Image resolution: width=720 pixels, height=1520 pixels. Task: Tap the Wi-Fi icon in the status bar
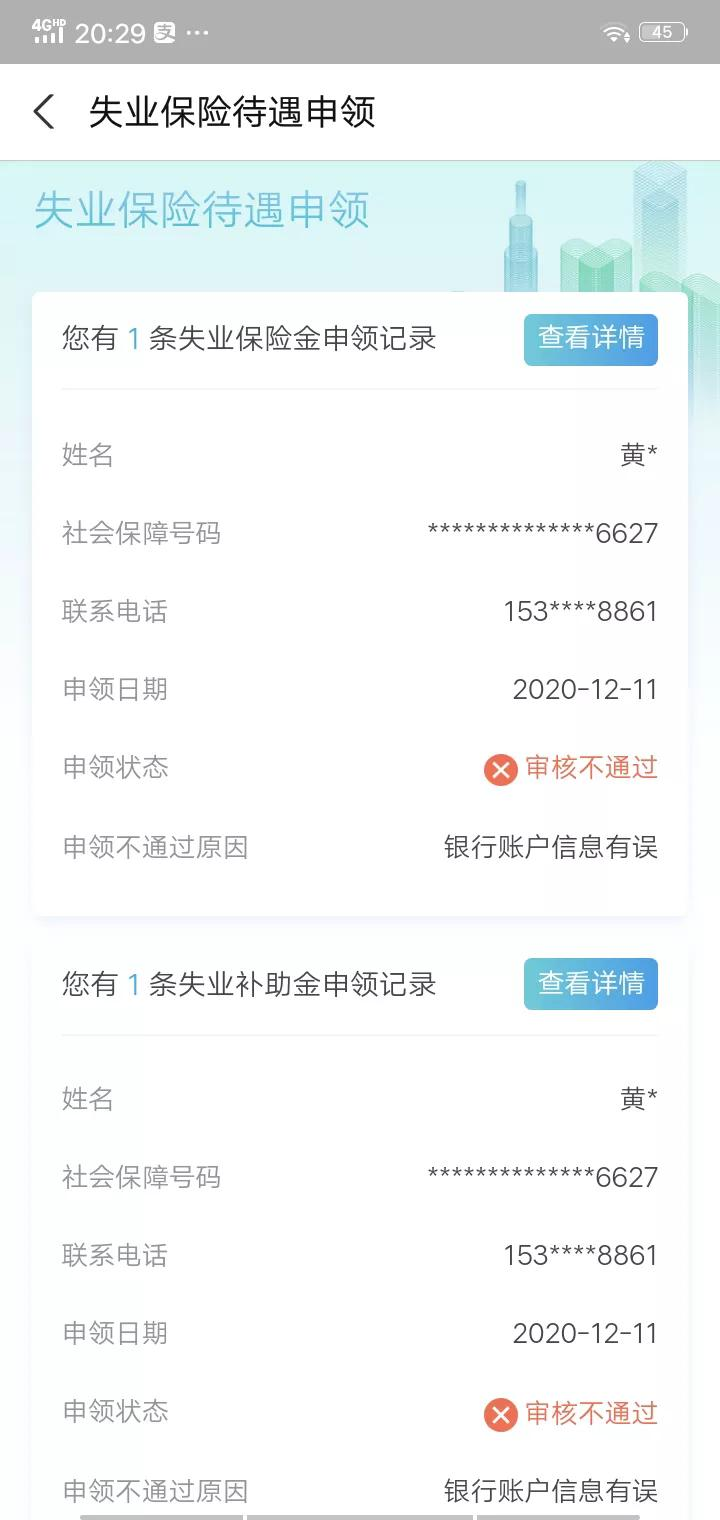tap(614, 31)
